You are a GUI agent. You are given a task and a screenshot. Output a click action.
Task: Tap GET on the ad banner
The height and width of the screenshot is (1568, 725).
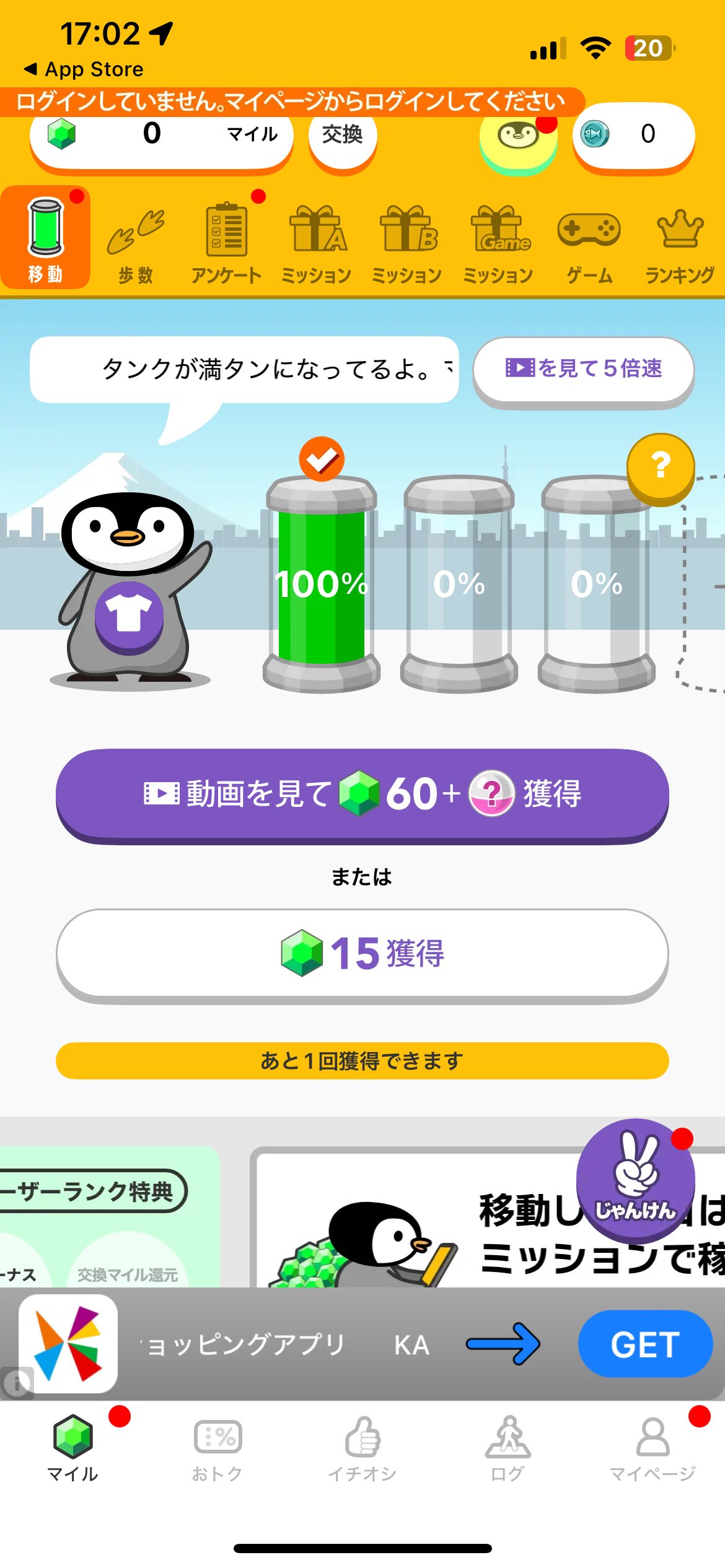point(644,1345)
